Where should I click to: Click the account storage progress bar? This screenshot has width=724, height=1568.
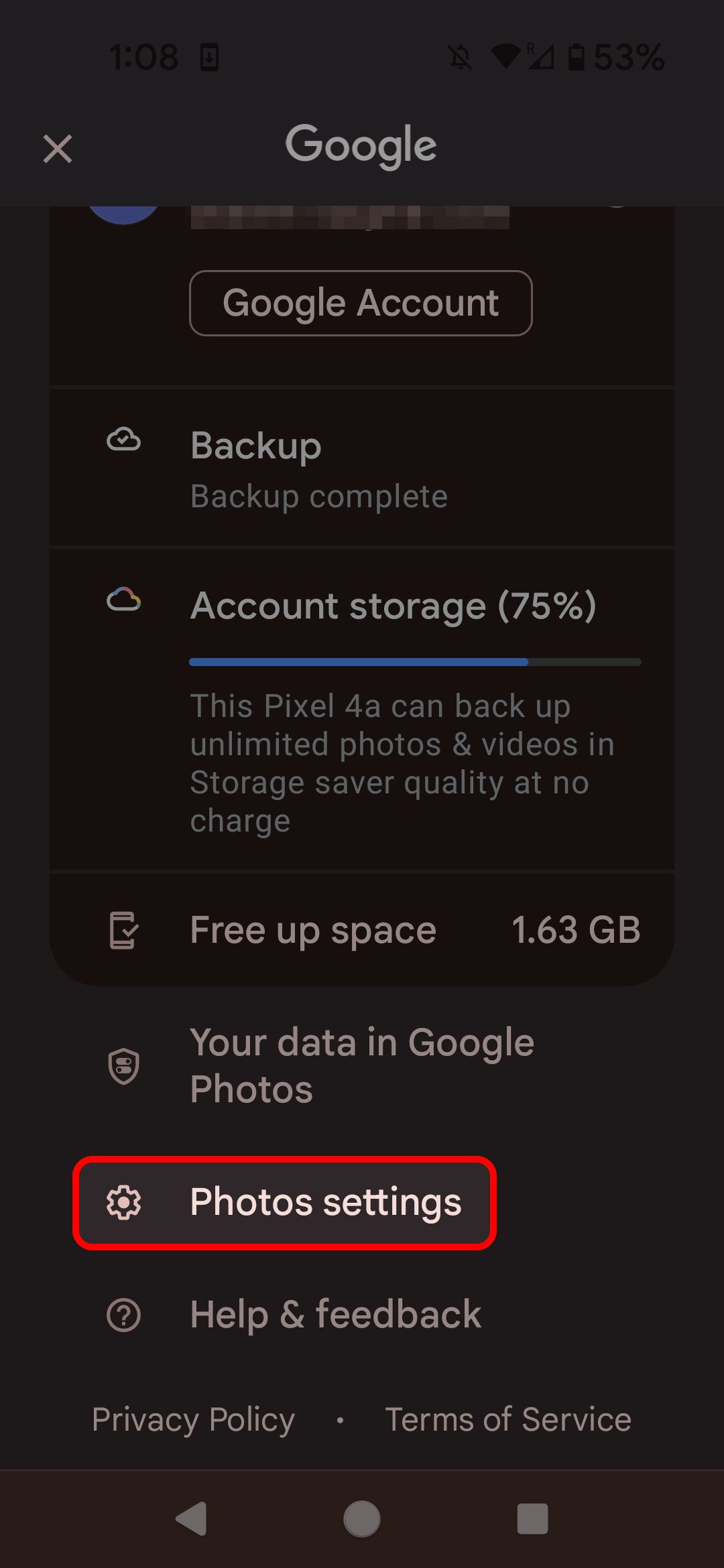pos(416,662)
